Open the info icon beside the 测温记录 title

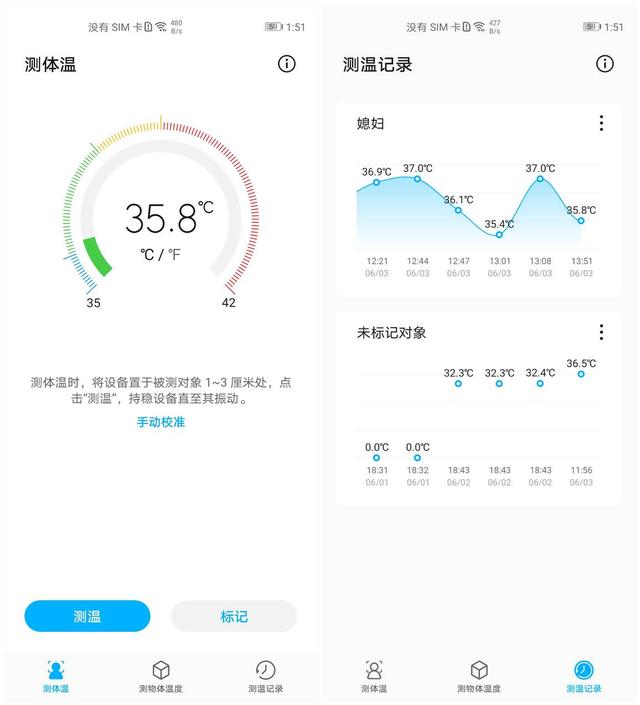pos(605,64)
